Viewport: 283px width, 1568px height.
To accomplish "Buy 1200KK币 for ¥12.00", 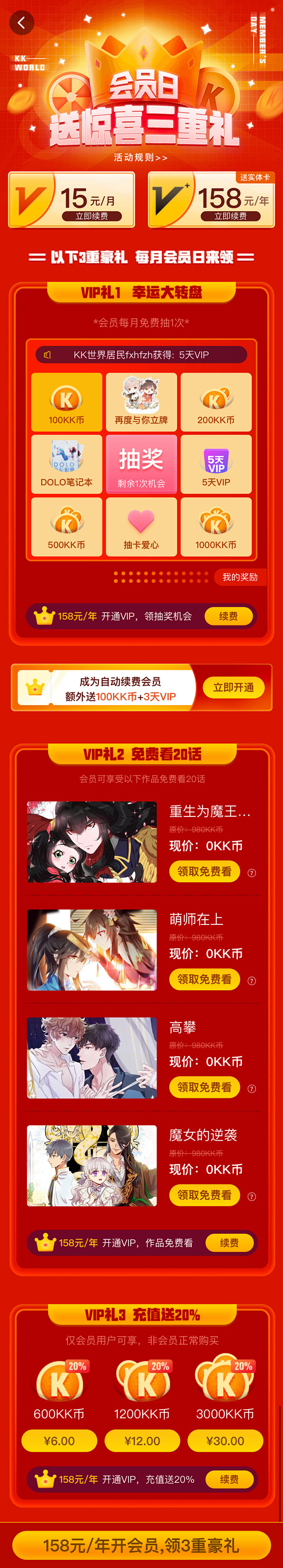I will 142,1441.
